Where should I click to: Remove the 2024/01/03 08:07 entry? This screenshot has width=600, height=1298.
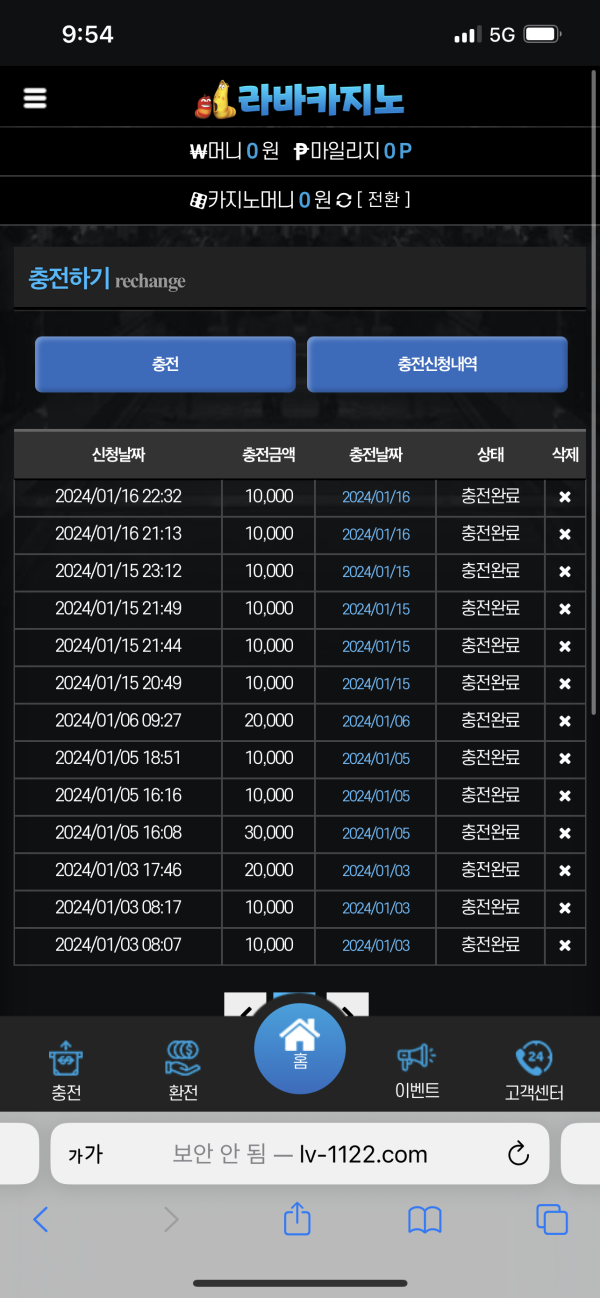click(x=565, y=945)
